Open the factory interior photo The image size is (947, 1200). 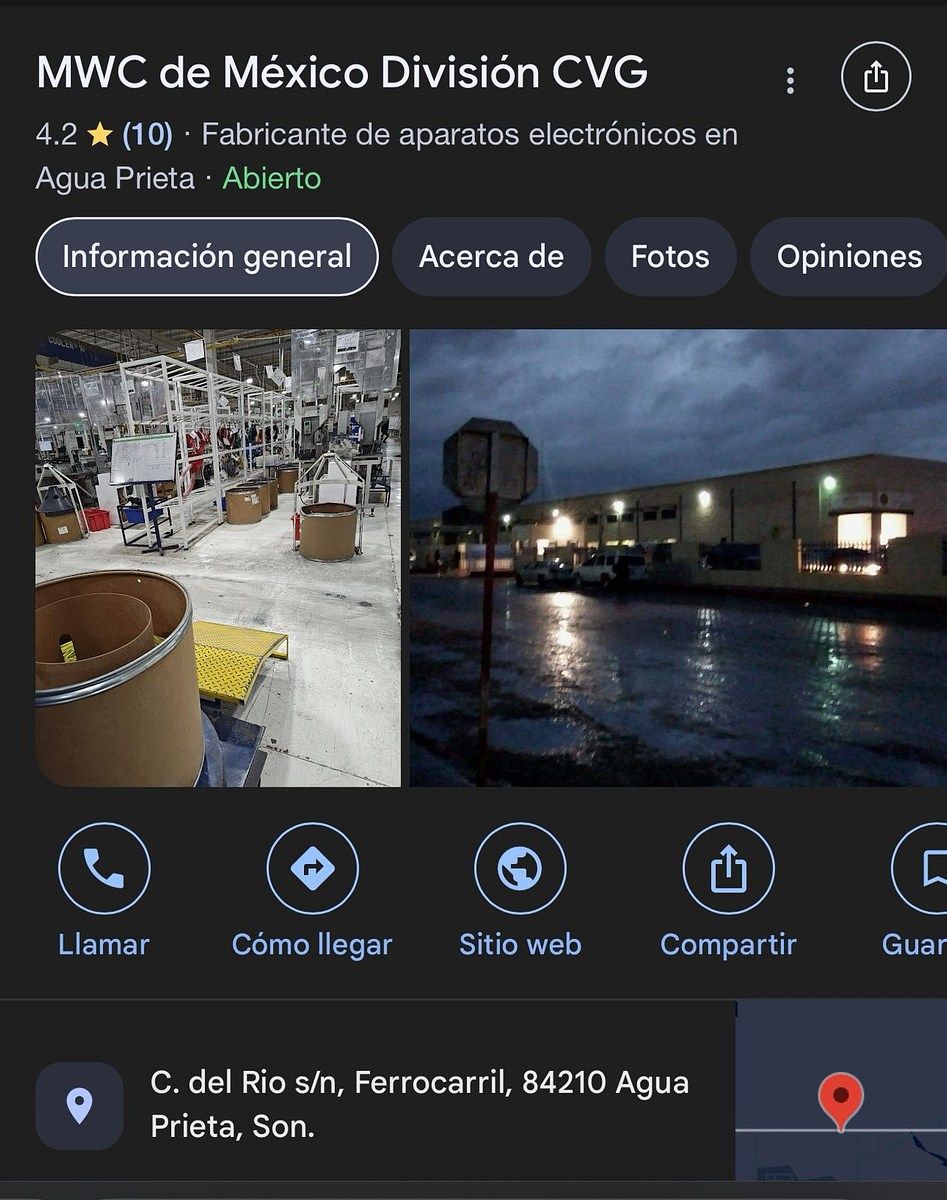pyautogui.click(x=218, y=558)
